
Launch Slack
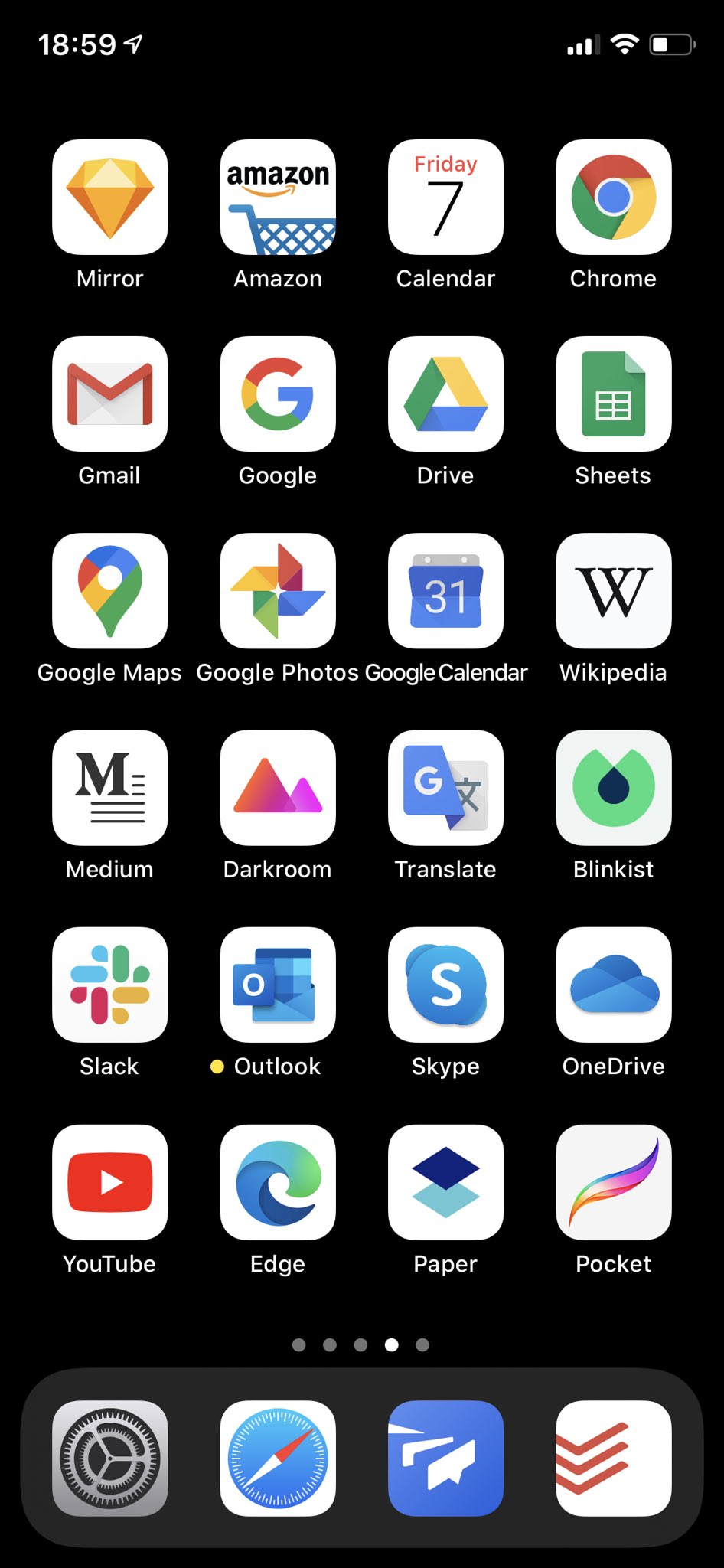point(109,985)
